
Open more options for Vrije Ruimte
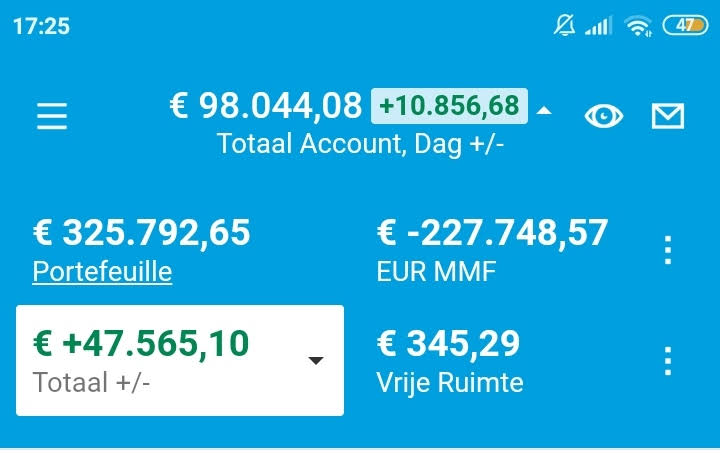[669, 360]
